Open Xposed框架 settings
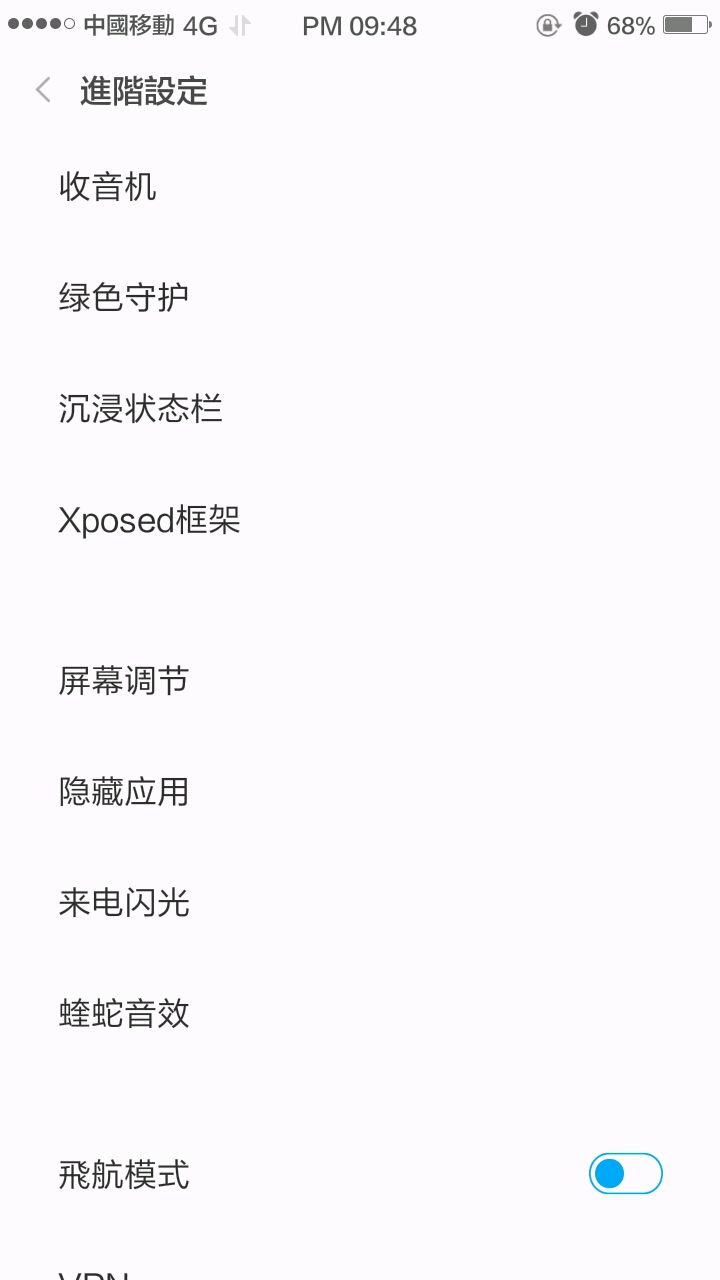The width and height of the screenshot is (720, 1280). point(150,520)
